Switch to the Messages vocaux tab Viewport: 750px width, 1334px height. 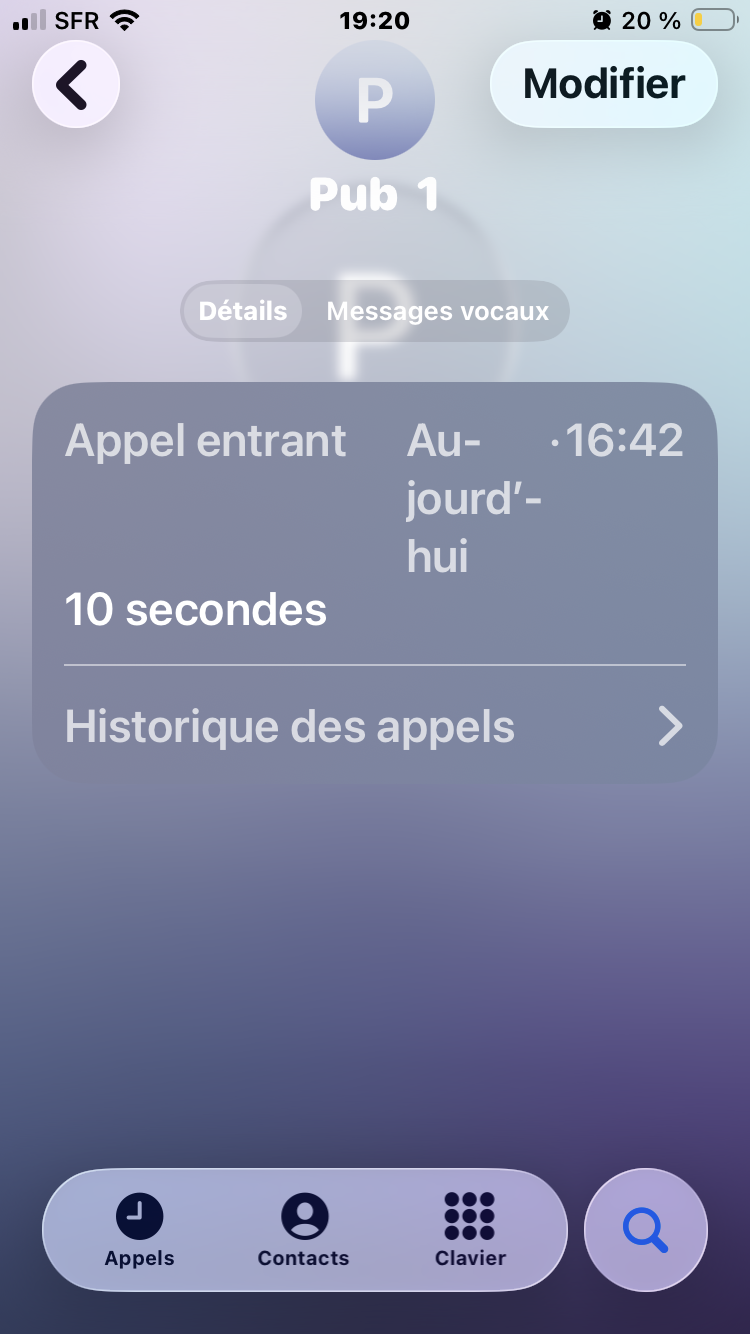click(x=437, y=311)
